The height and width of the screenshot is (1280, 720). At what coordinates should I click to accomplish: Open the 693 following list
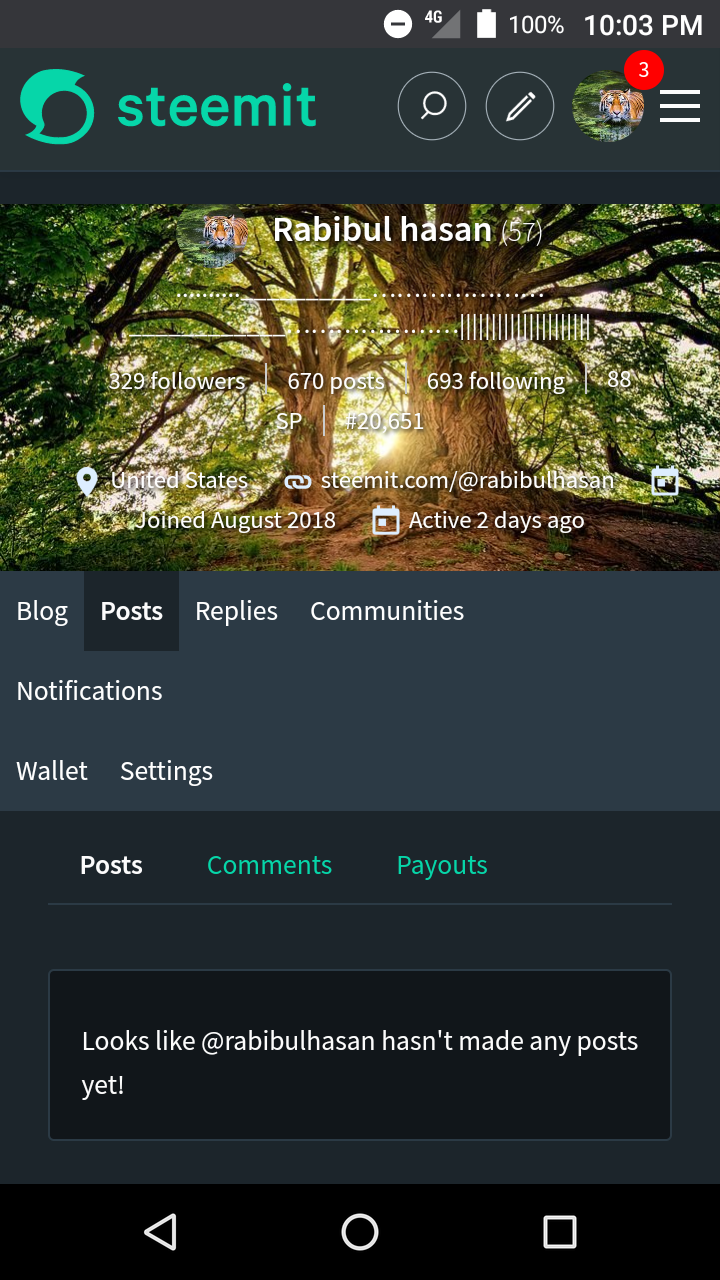point(496,381)
